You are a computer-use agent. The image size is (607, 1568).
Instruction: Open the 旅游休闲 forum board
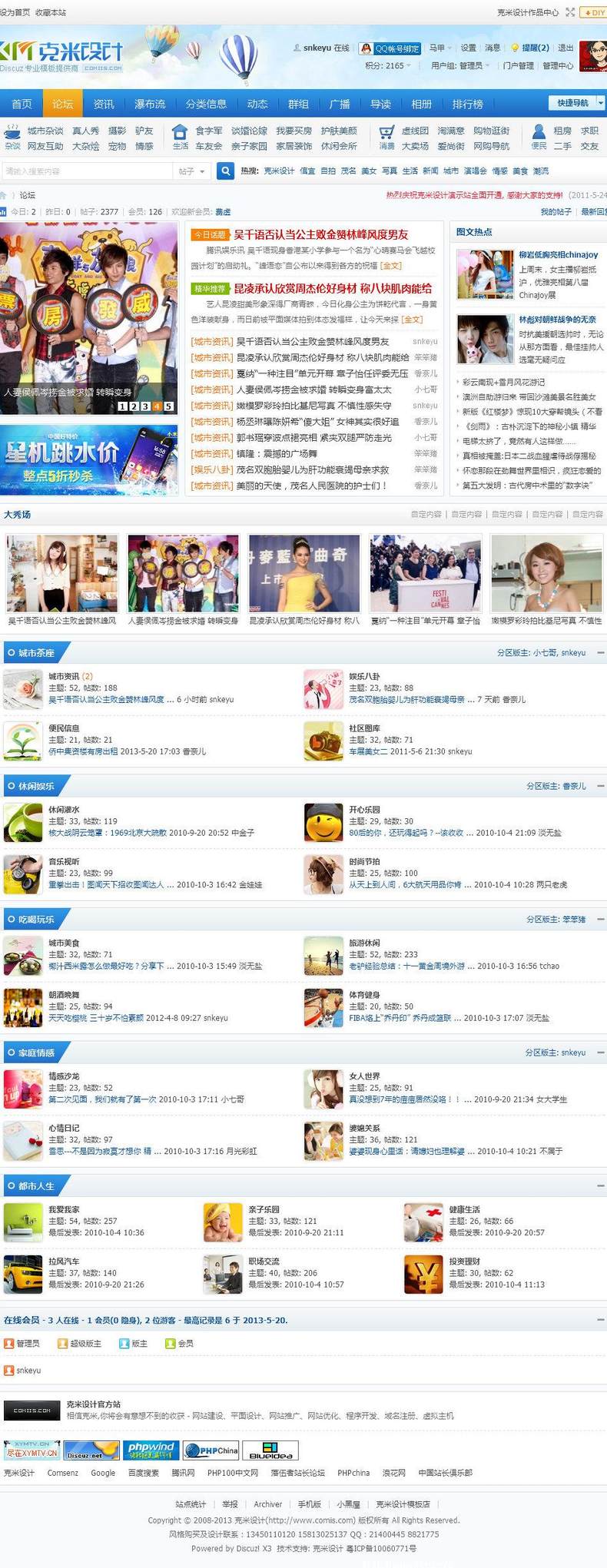pos(364,943)
